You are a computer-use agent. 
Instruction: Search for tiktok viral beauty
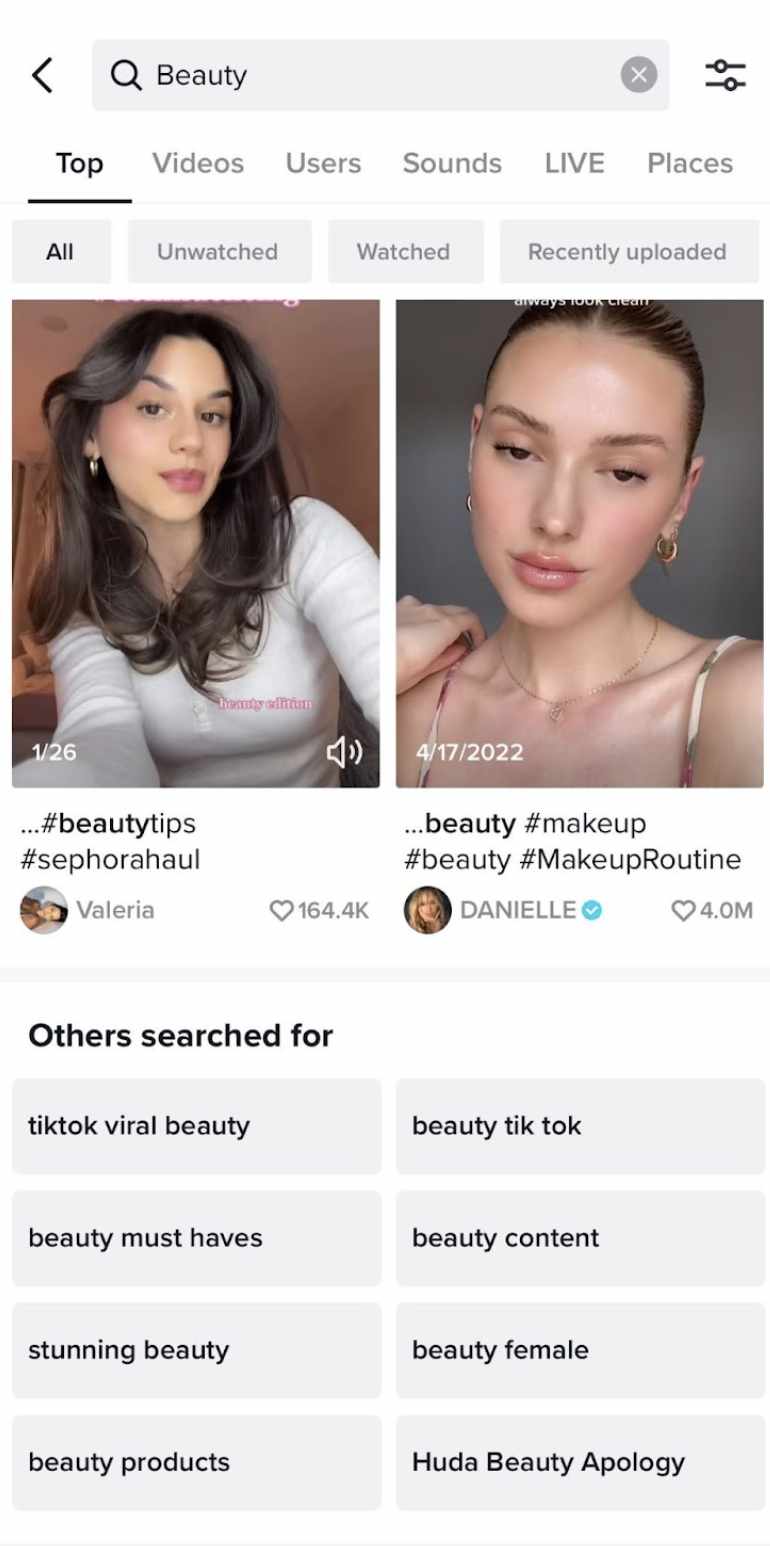(196, 1126)
